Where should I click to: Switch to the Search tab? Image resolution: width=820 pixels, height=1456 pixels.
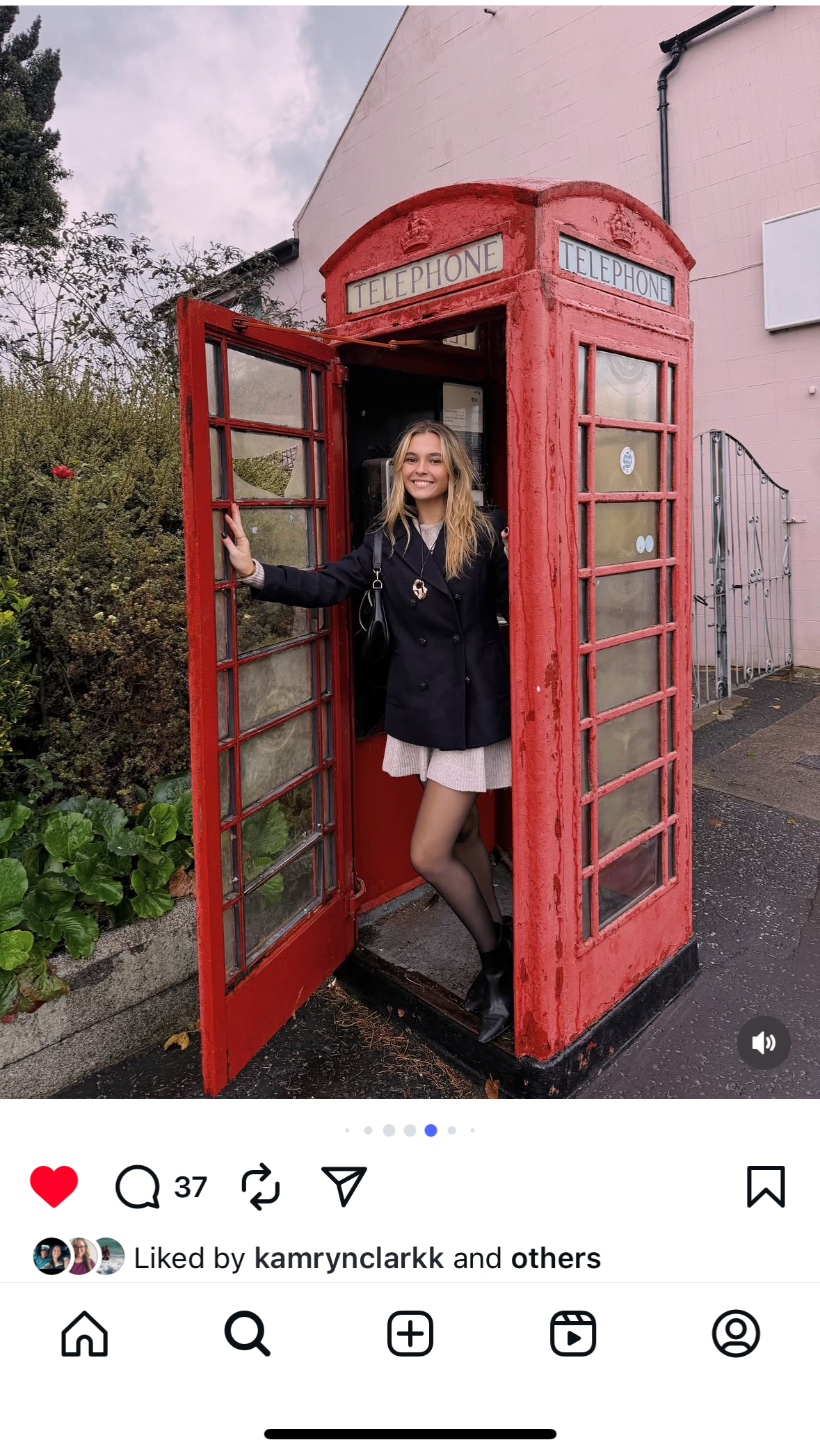coord(247,1334)
